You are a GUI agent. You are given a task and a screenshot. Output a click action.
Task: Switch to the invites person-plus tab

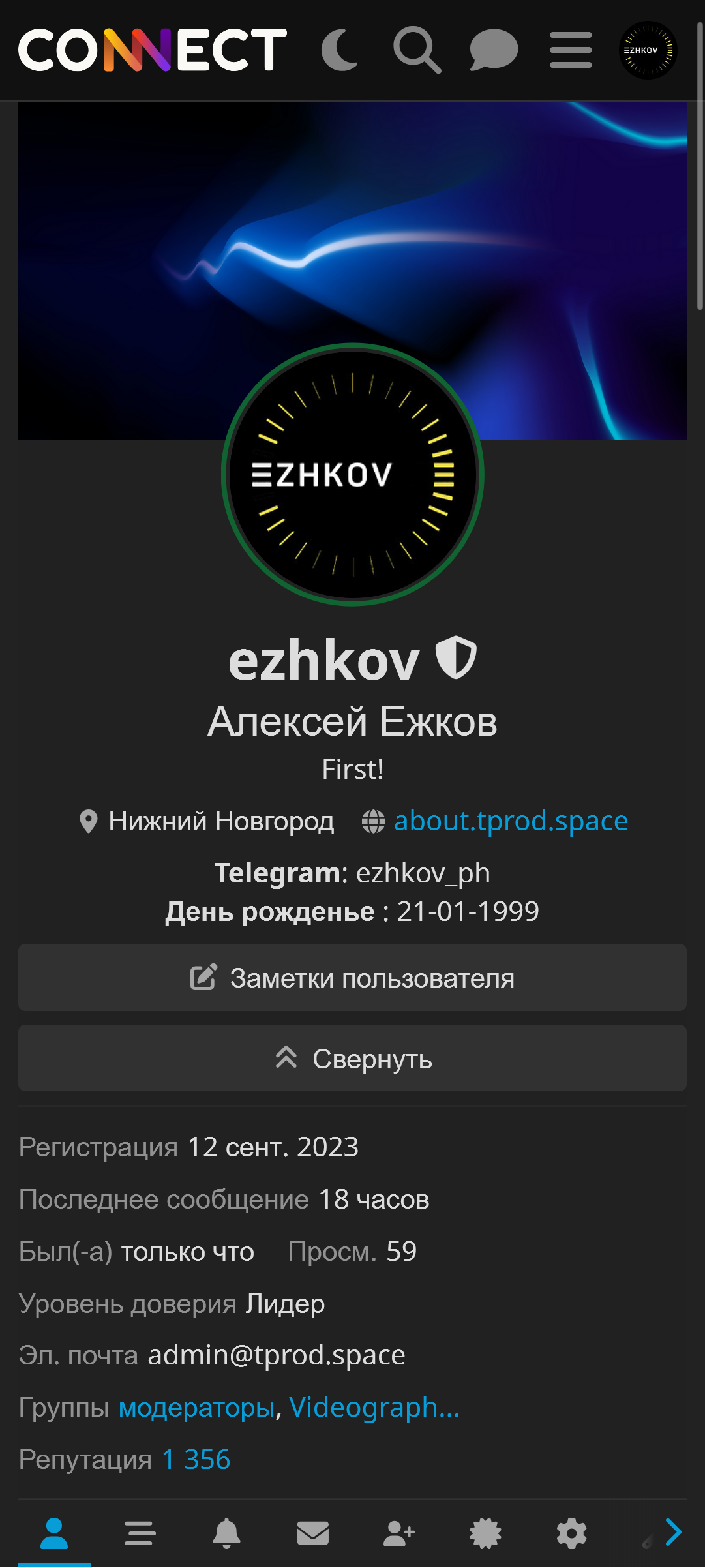(x=399, y=1533)
